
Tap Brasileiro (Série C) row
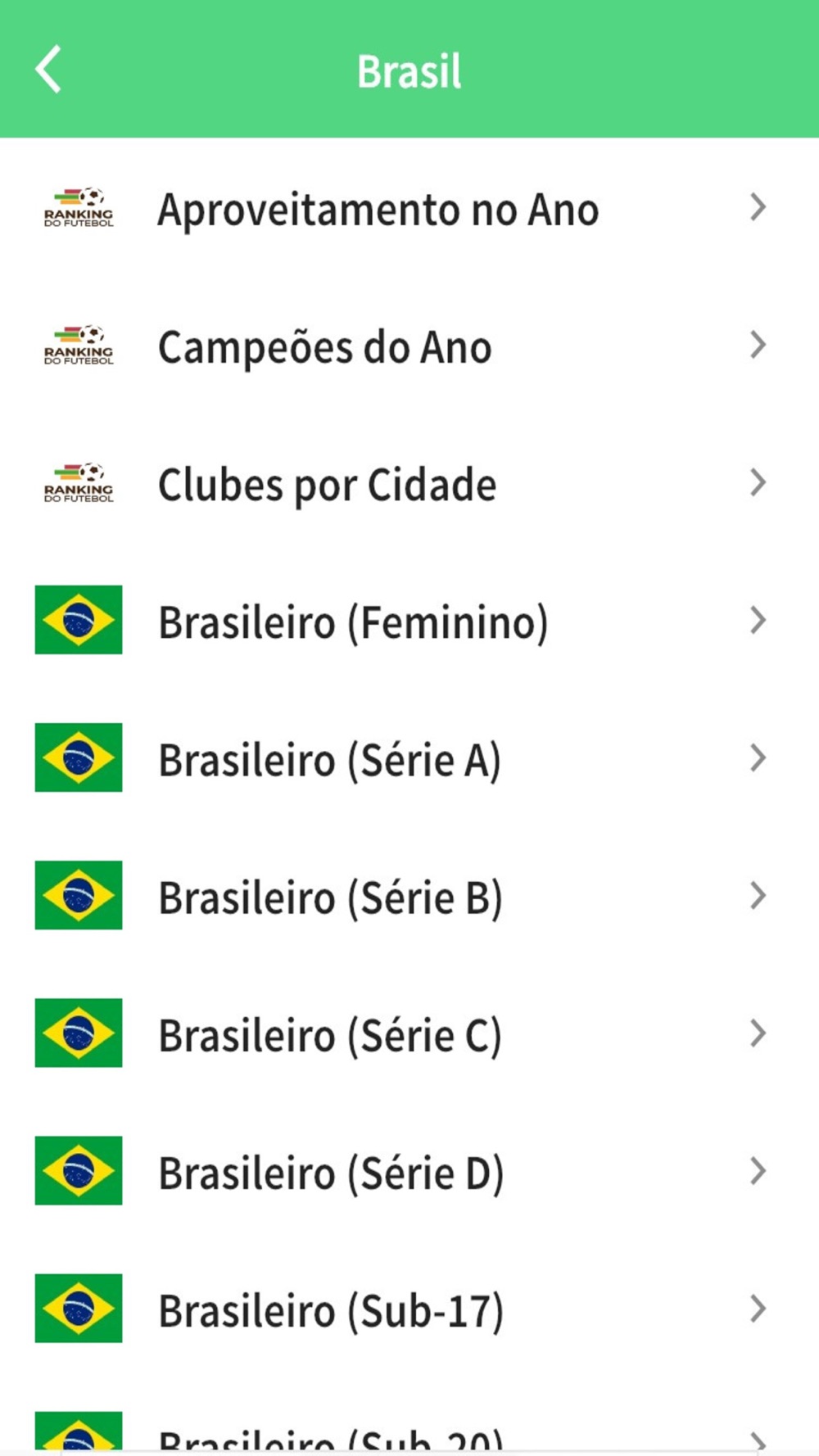[329, 1035]
